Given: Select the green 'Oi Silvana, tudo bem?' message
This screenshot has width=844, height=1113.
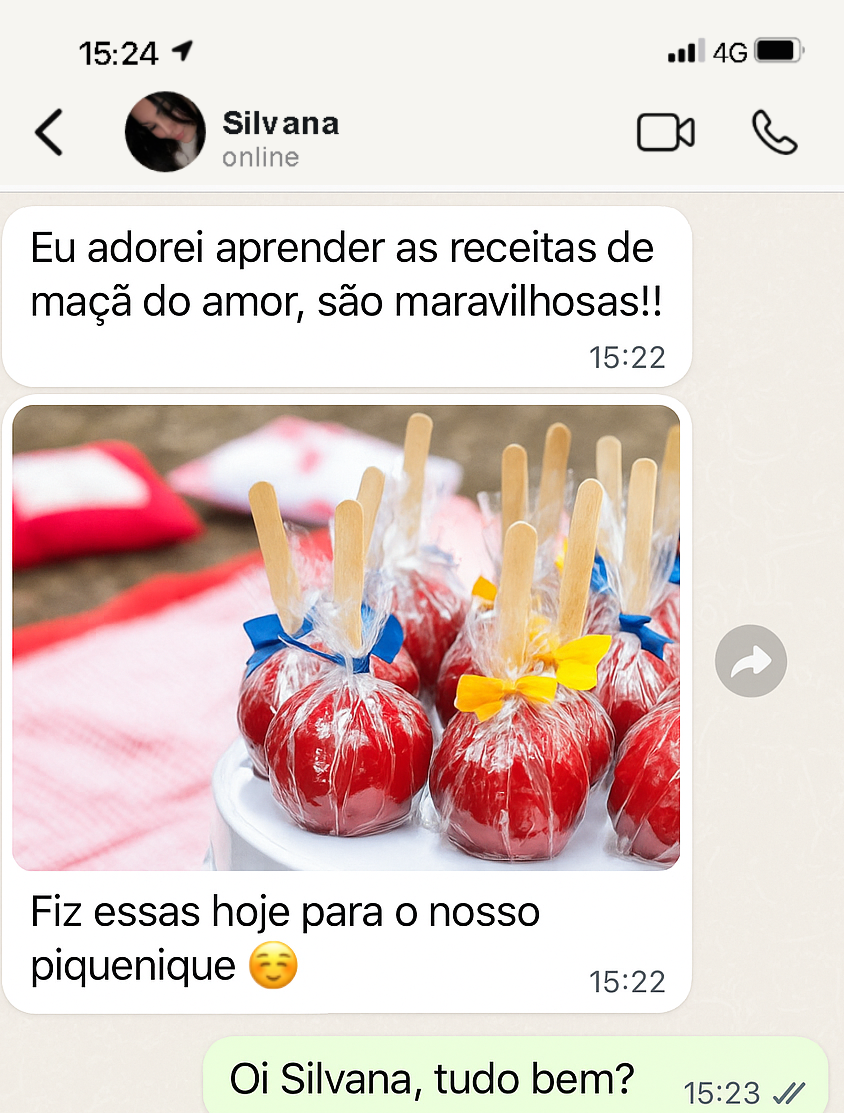Looking at the screenshot, I should (430, 1077).
